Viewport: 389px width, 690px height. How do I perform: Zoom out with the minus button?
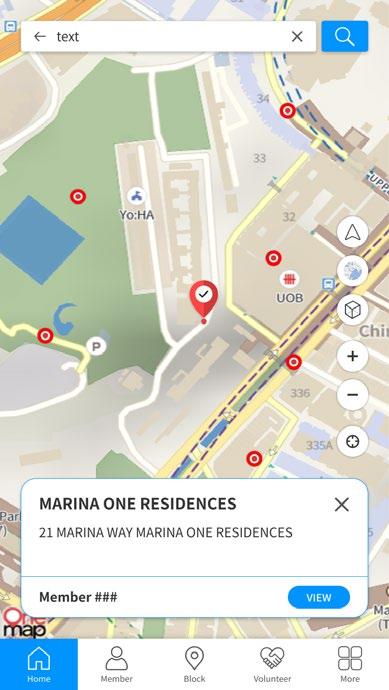(x=352, y=395)
